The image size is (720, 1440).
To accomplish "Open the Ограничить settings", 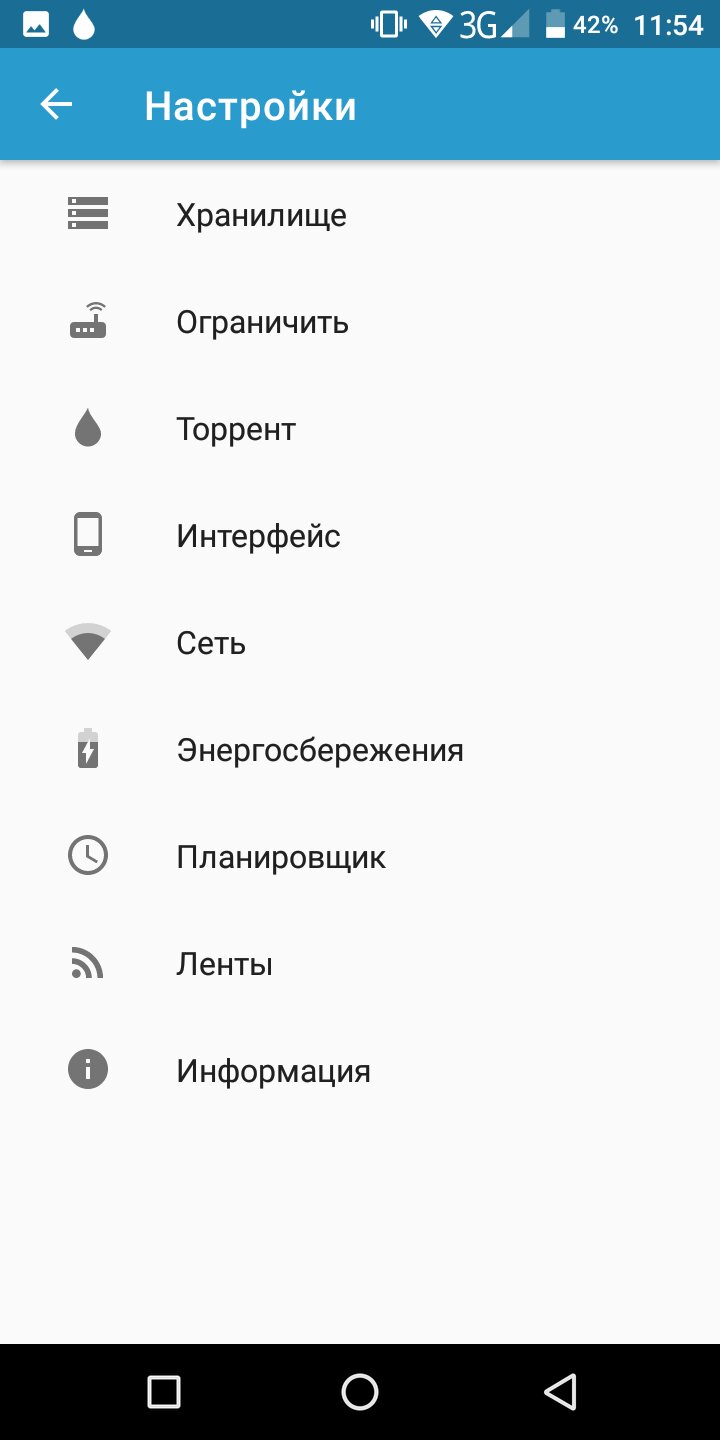I will pyautogui.click(x=360, y=322).
